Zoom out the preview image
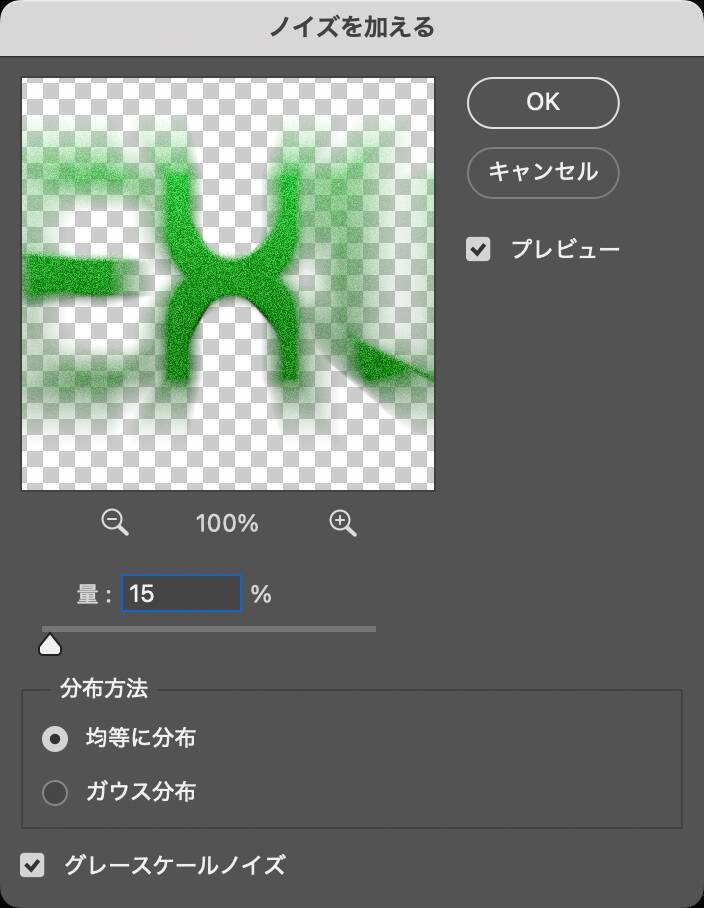 coord(116,522)
